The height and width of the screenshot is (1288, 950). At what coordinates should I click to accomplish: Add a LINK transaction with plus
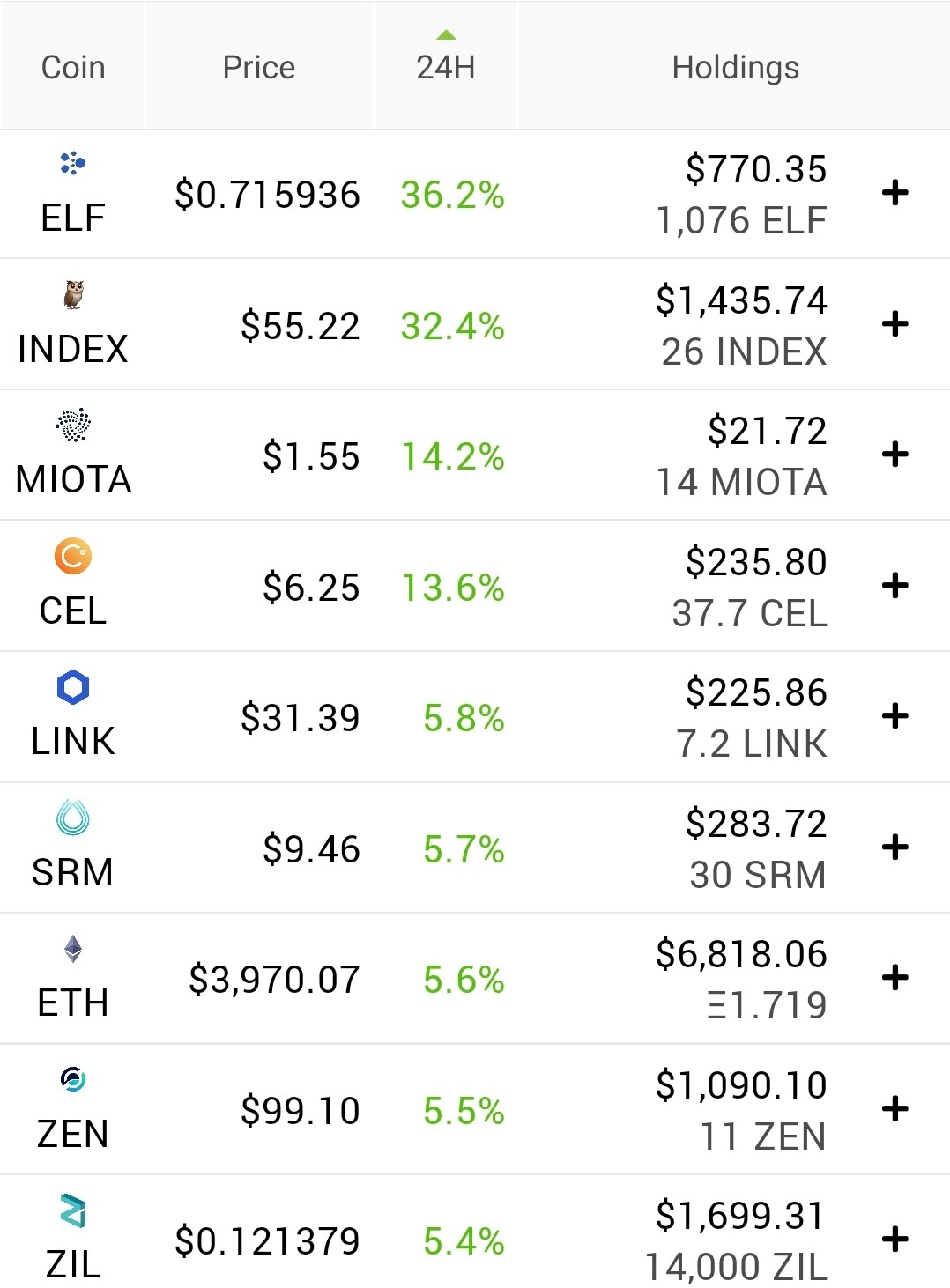point(895,716)
